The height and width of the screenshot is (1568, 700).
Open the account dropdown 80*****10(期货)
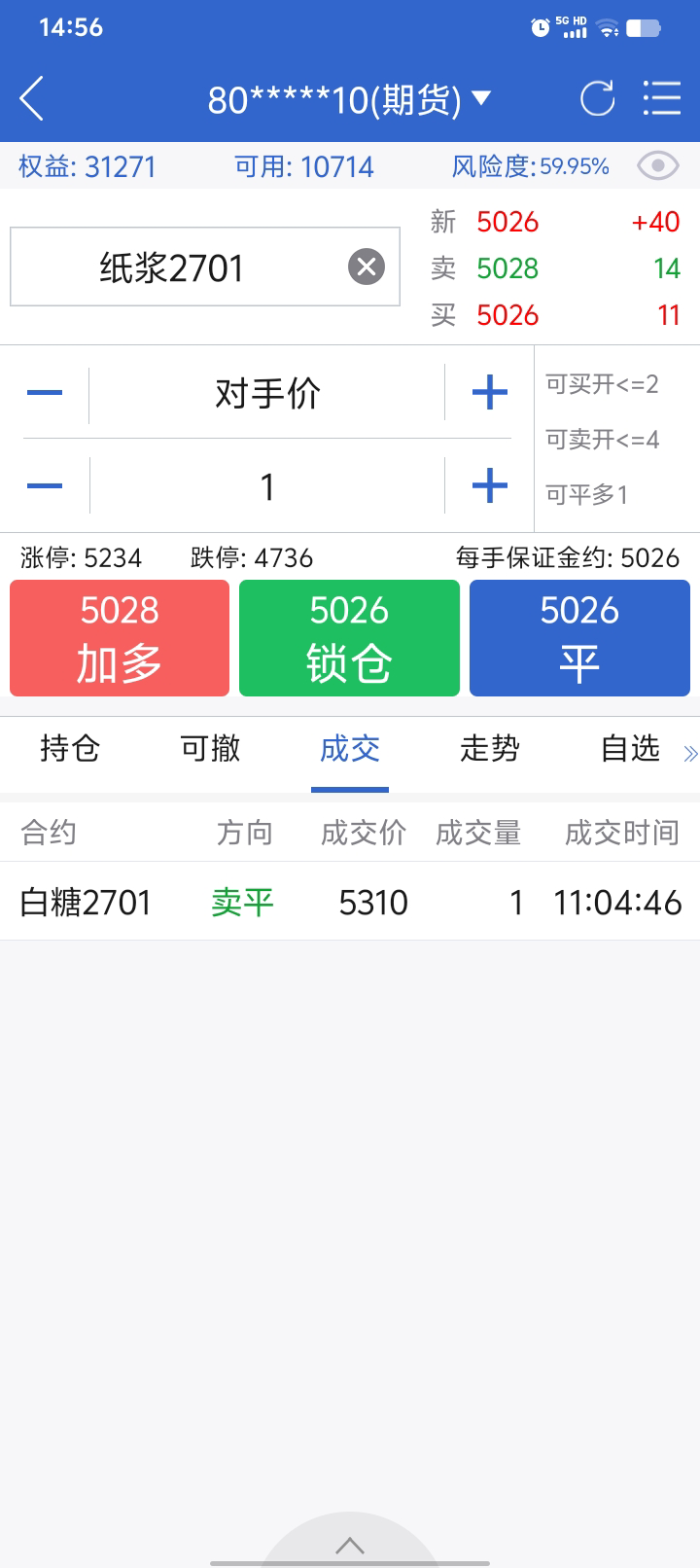point(350,99)
